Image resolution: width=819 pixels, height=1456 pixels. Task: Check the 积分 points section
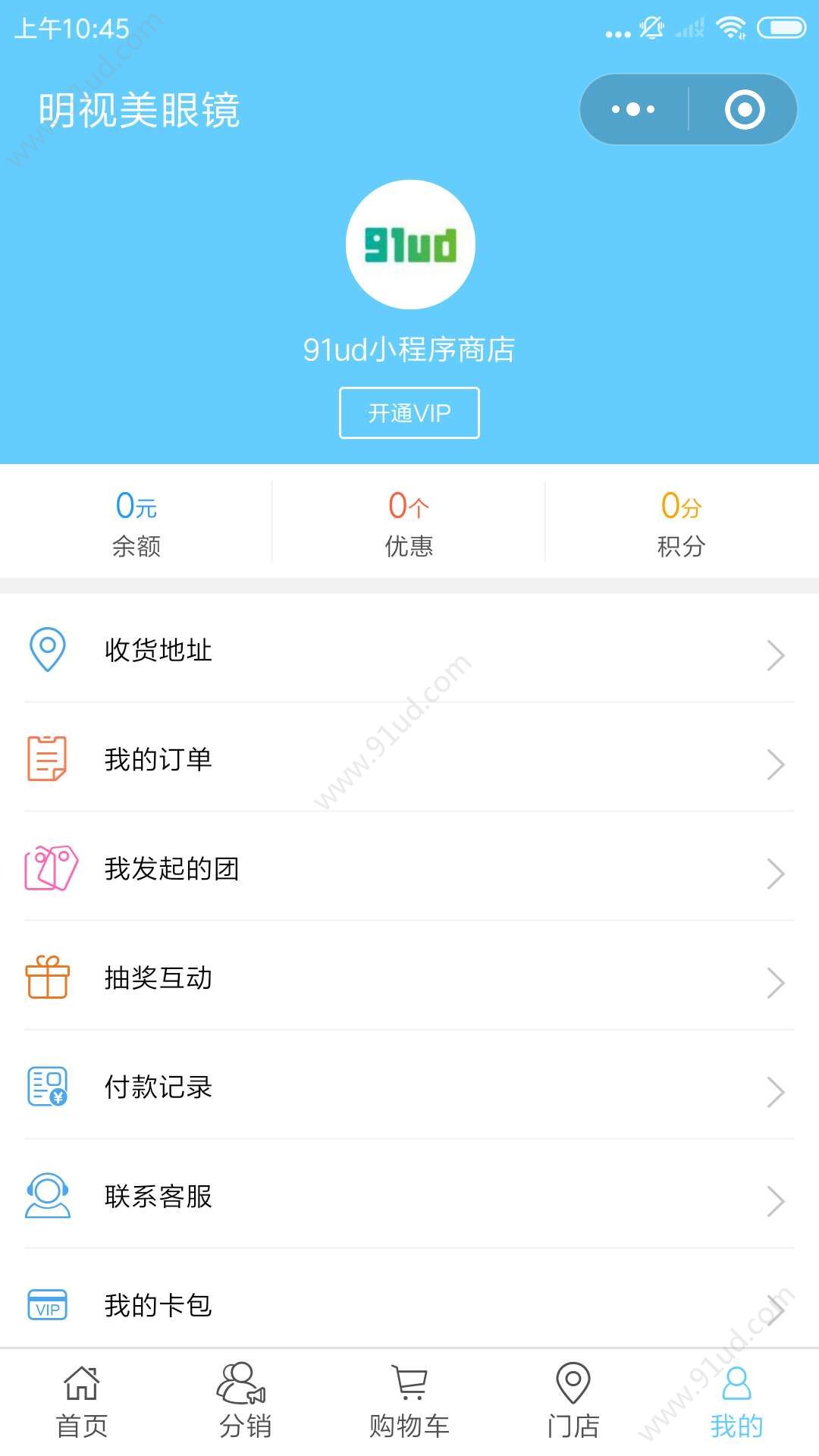click(682, 523)
